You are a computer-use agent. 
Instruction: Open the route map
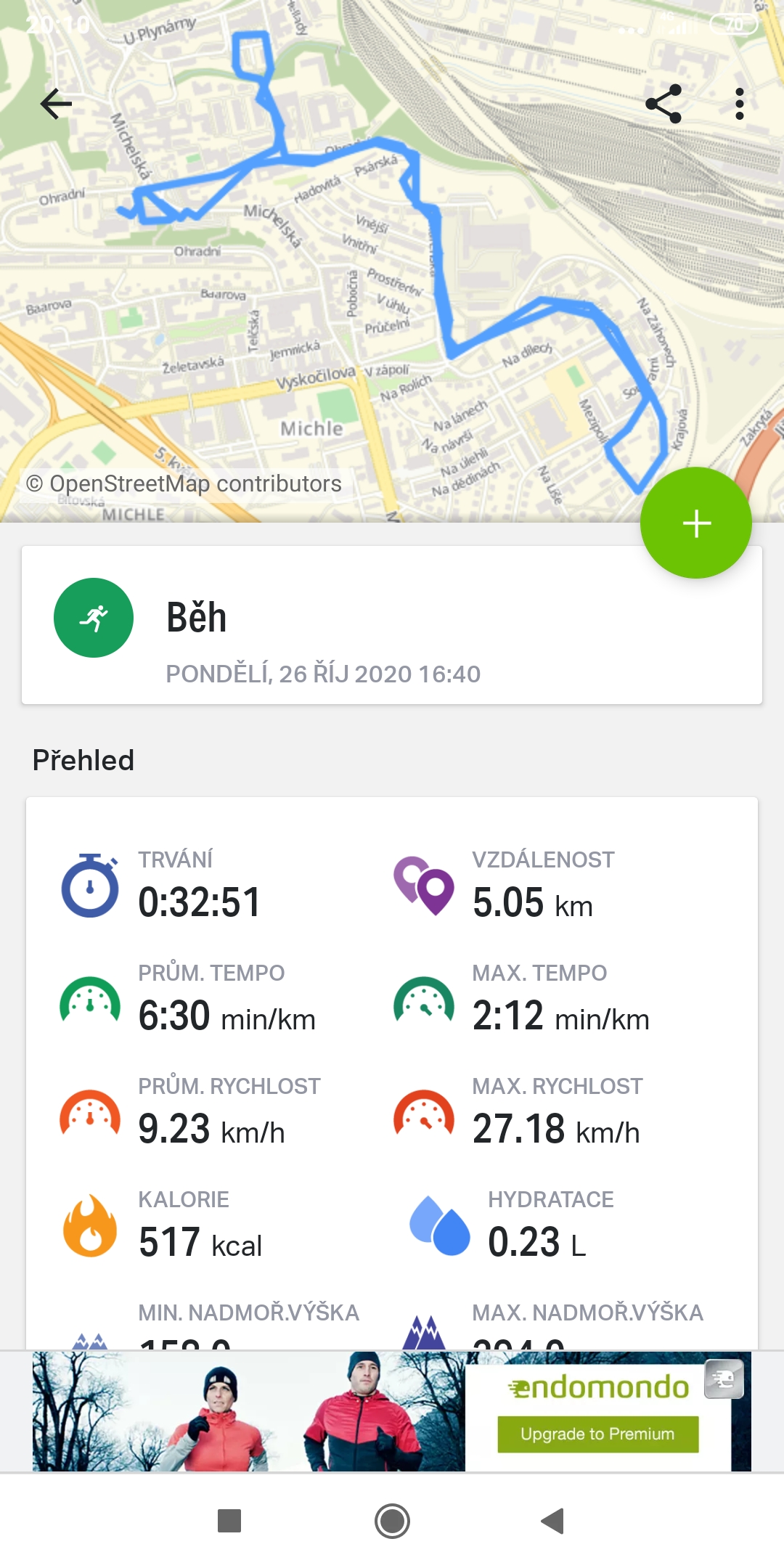tap(392, 261)
